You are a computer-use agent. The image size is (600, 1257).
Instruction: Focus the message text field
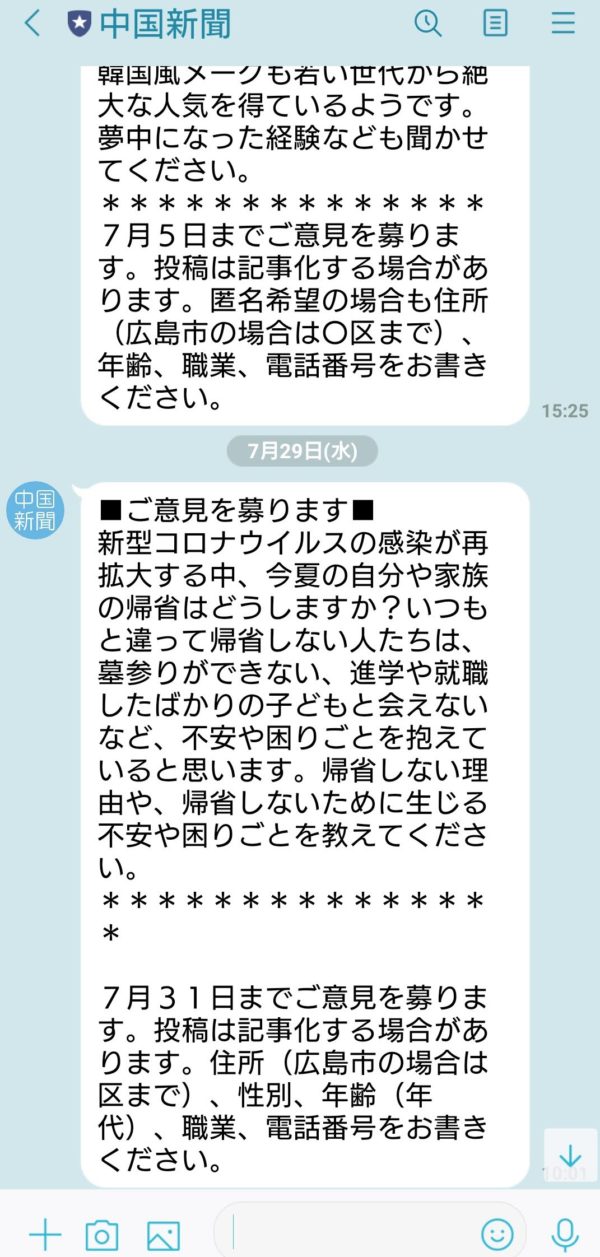tap(350, 1232)
